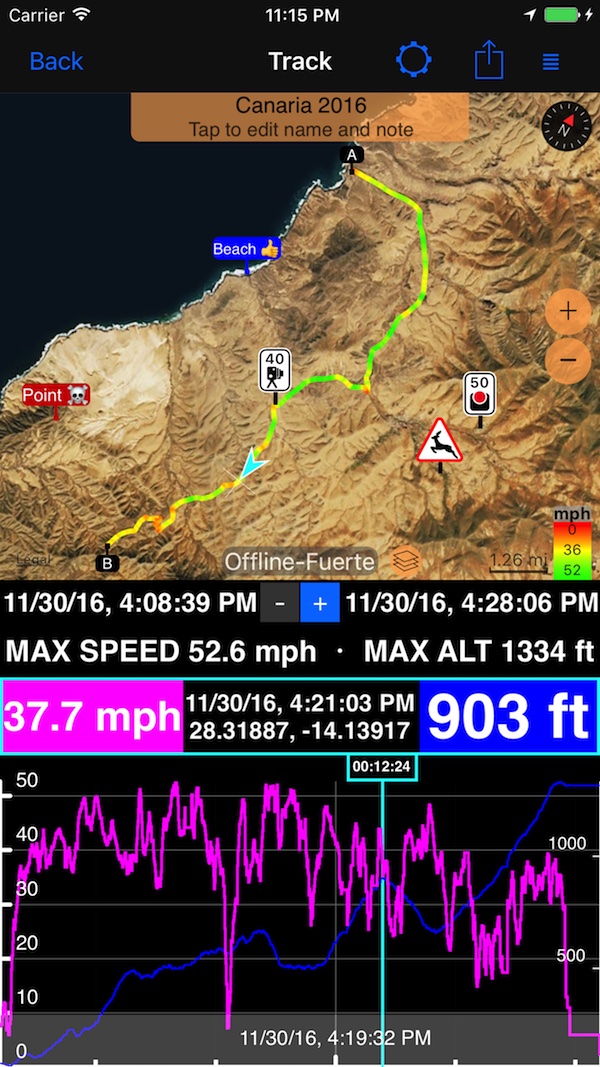The image size is (600, 1067).
Task: Share this track
Action: pyautogui.click(x=488, y=61)
